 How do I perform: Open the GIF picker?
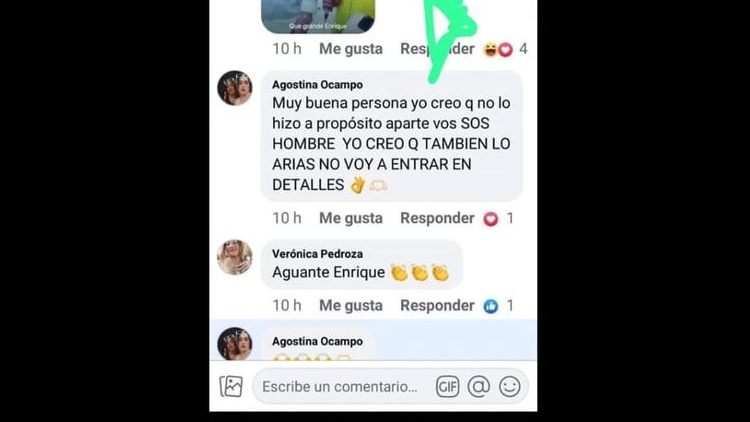(447, 386)
